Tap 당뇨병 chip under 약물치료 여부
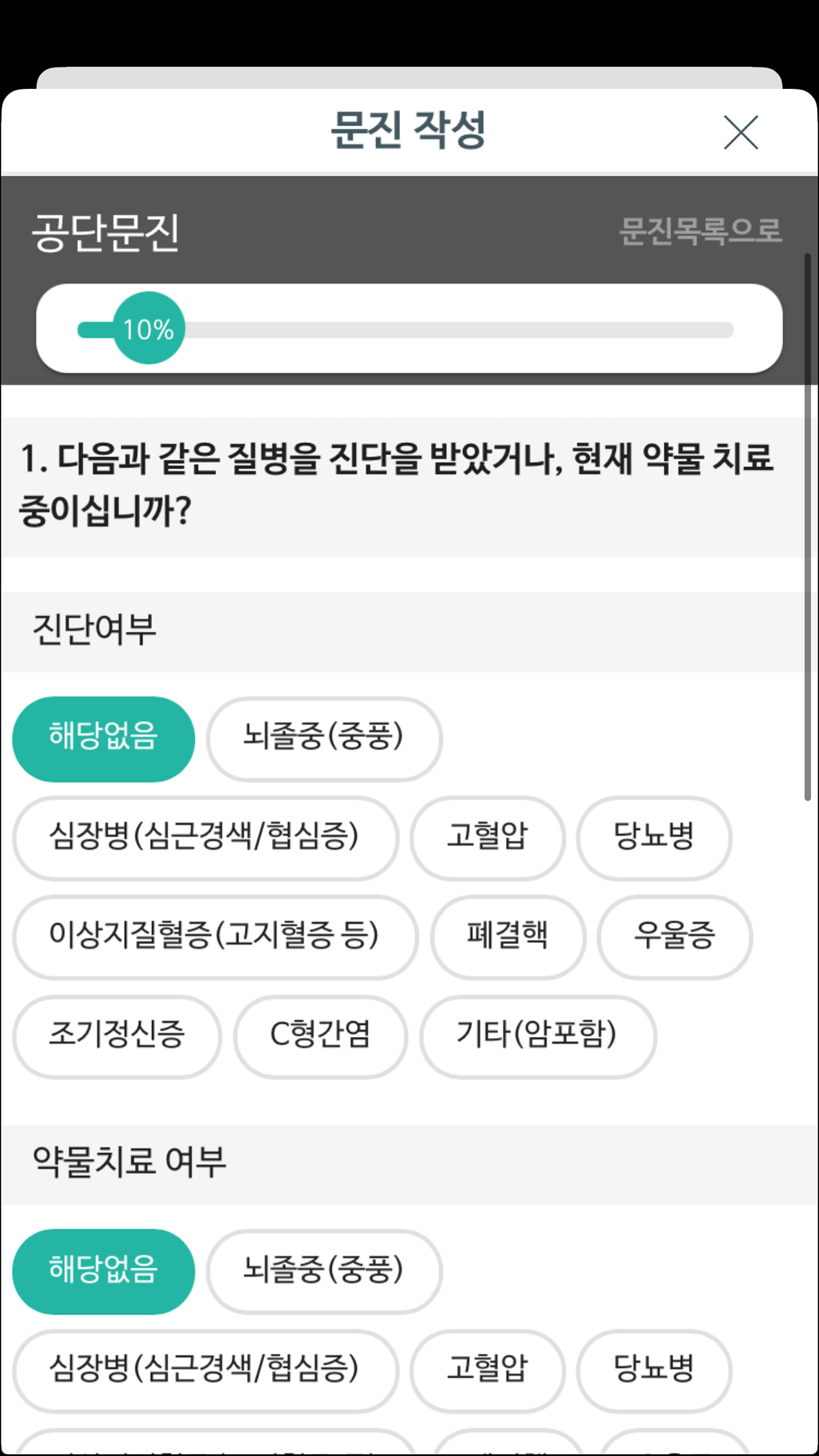This screenshot has height=1456, width=819. pos(654,1371)
